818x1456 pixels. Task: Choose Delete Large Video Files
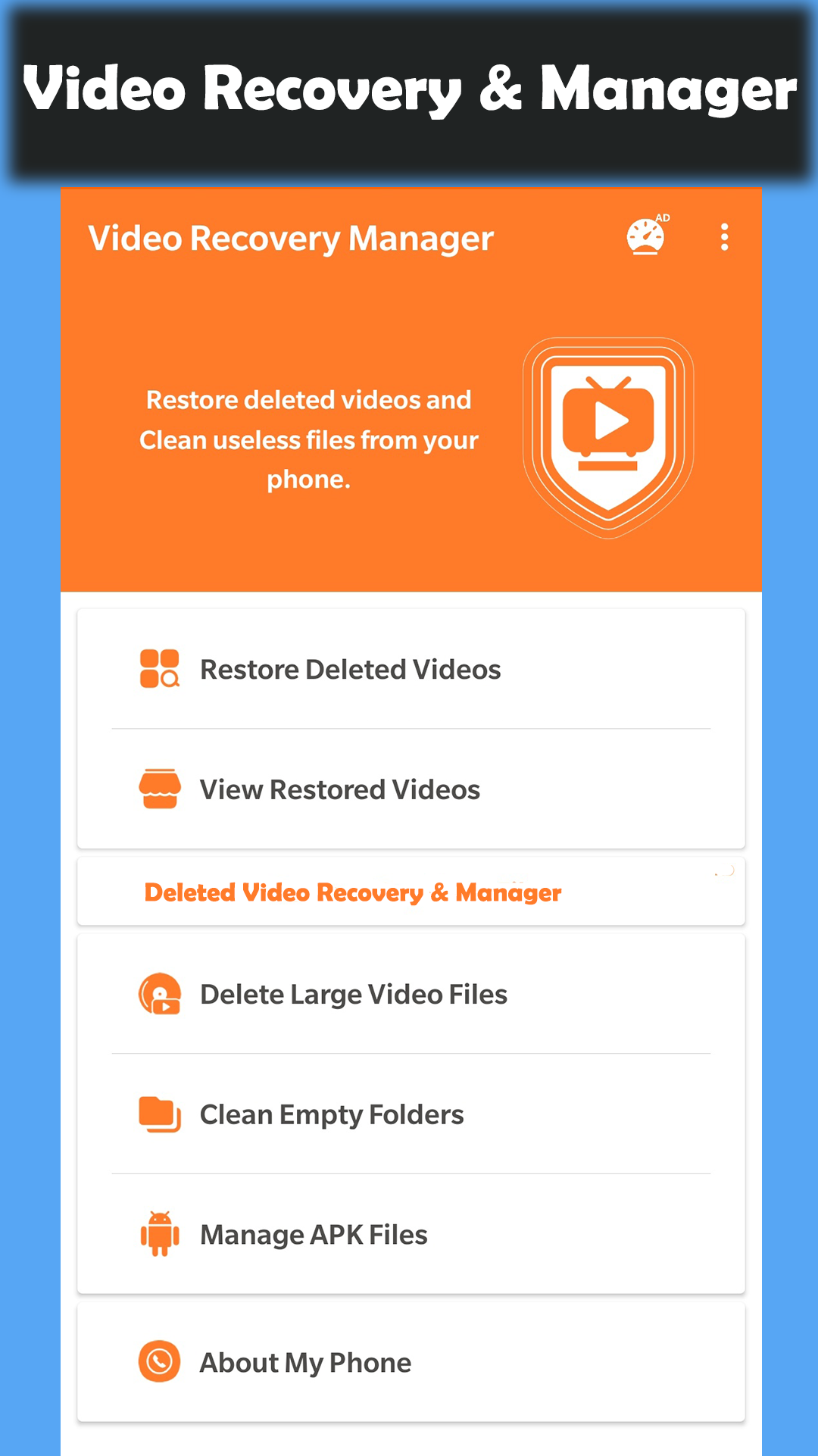(x=353, y=995)
